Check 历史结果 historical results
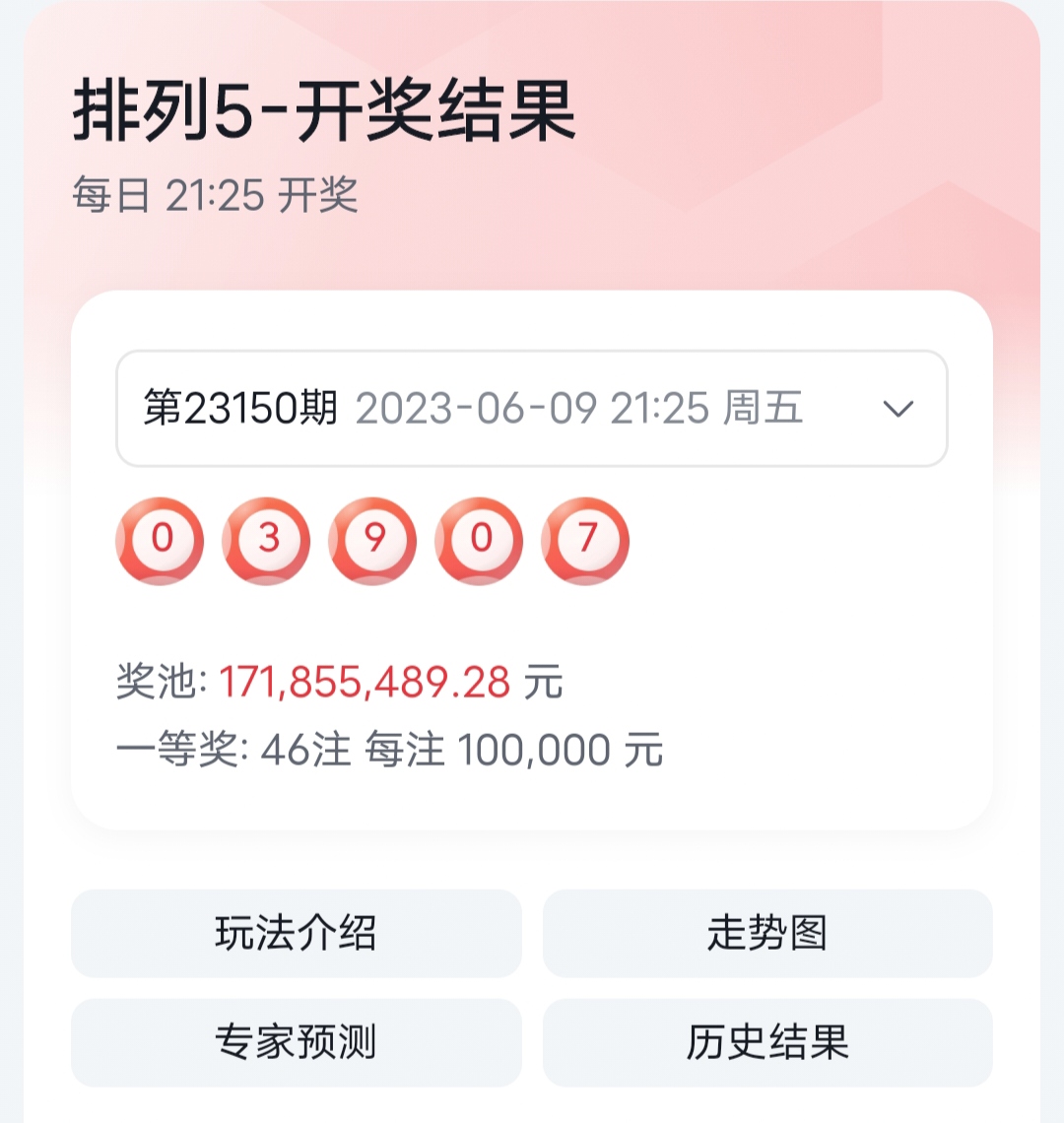1064x1123 pixels. coord(768,1042)
